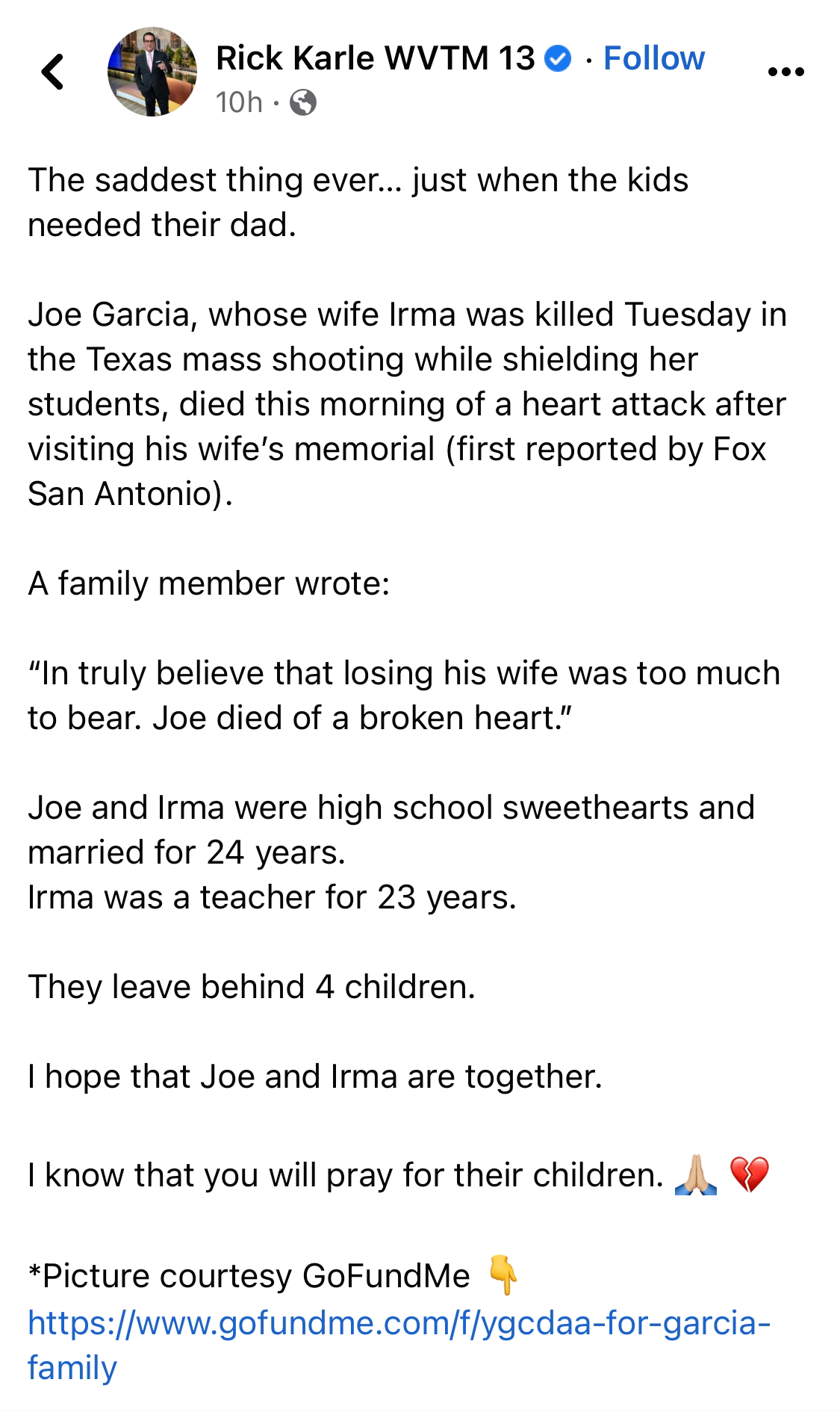This screenshot has width=840, height=1412.
Task: Open the three-dot post options menu
Action: pos(786,72)
